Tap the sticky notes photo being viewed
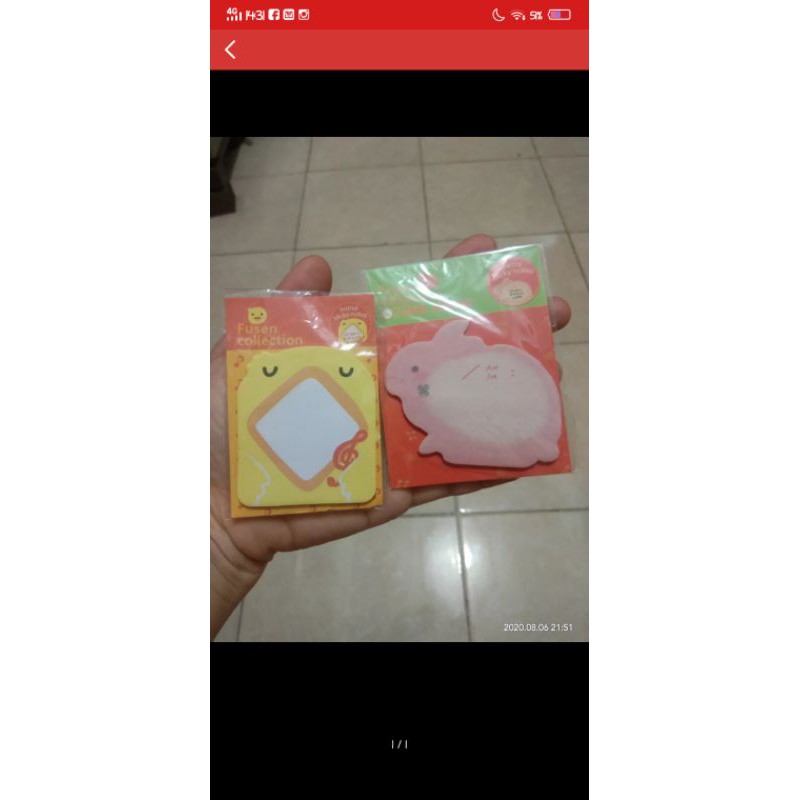Viewport: 800px width, 800px height. tap(399, 390)
